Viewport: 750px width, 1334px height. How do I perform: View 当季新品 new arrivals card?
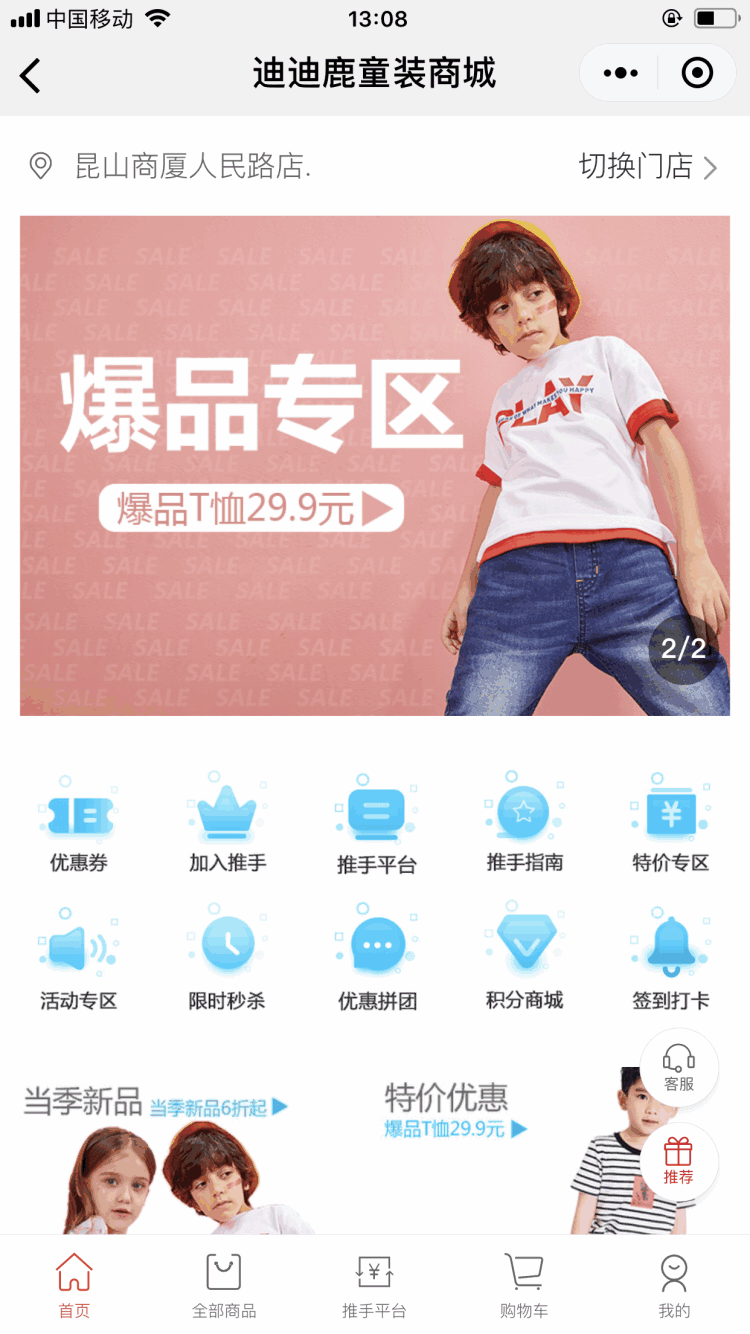tap(170, 1160)
